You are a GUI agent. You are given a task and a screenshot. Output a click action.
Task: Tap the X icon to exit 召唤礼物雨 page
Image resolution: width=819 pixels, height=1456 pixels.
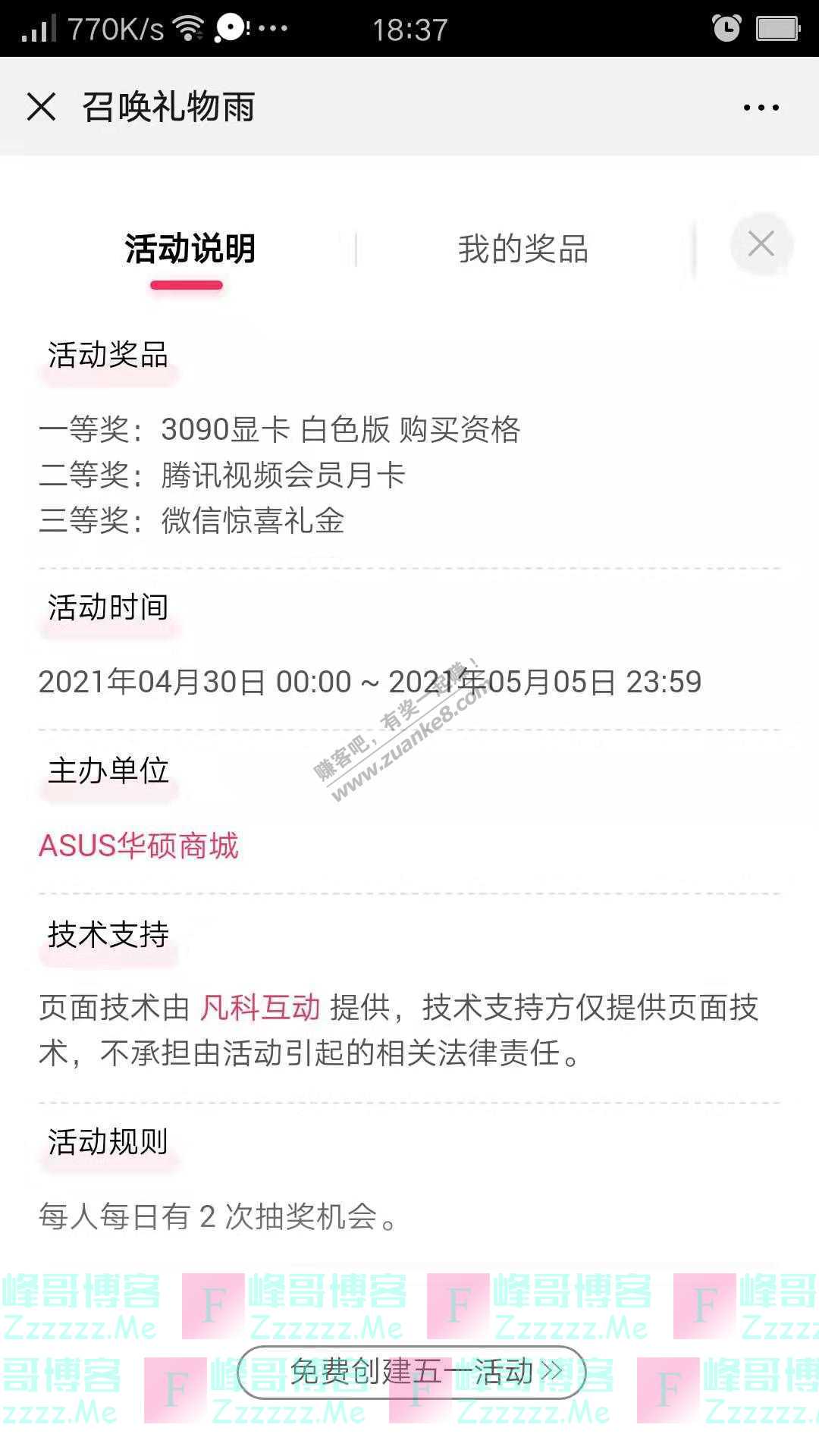43,108
